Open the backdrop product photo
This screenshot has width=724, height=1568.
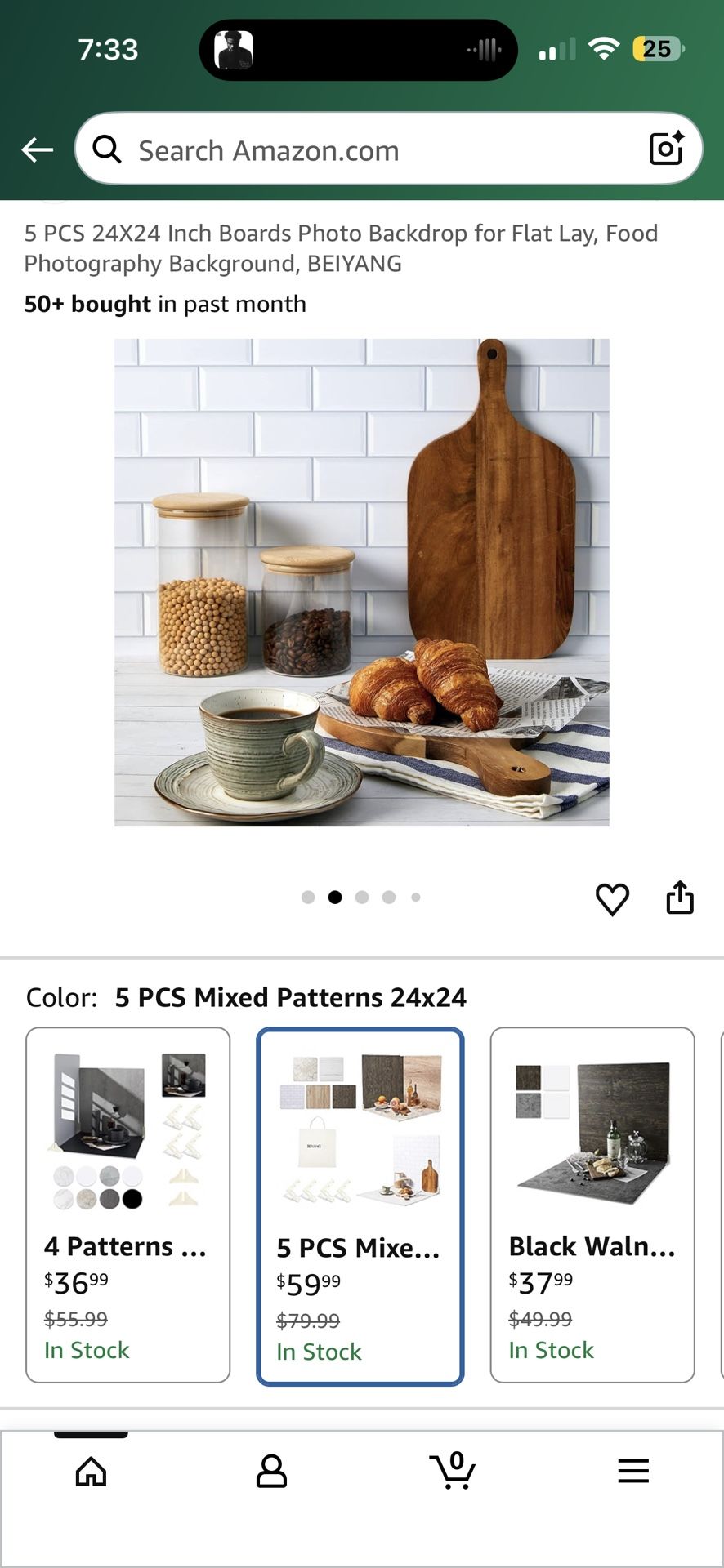[x=362, y=582]
